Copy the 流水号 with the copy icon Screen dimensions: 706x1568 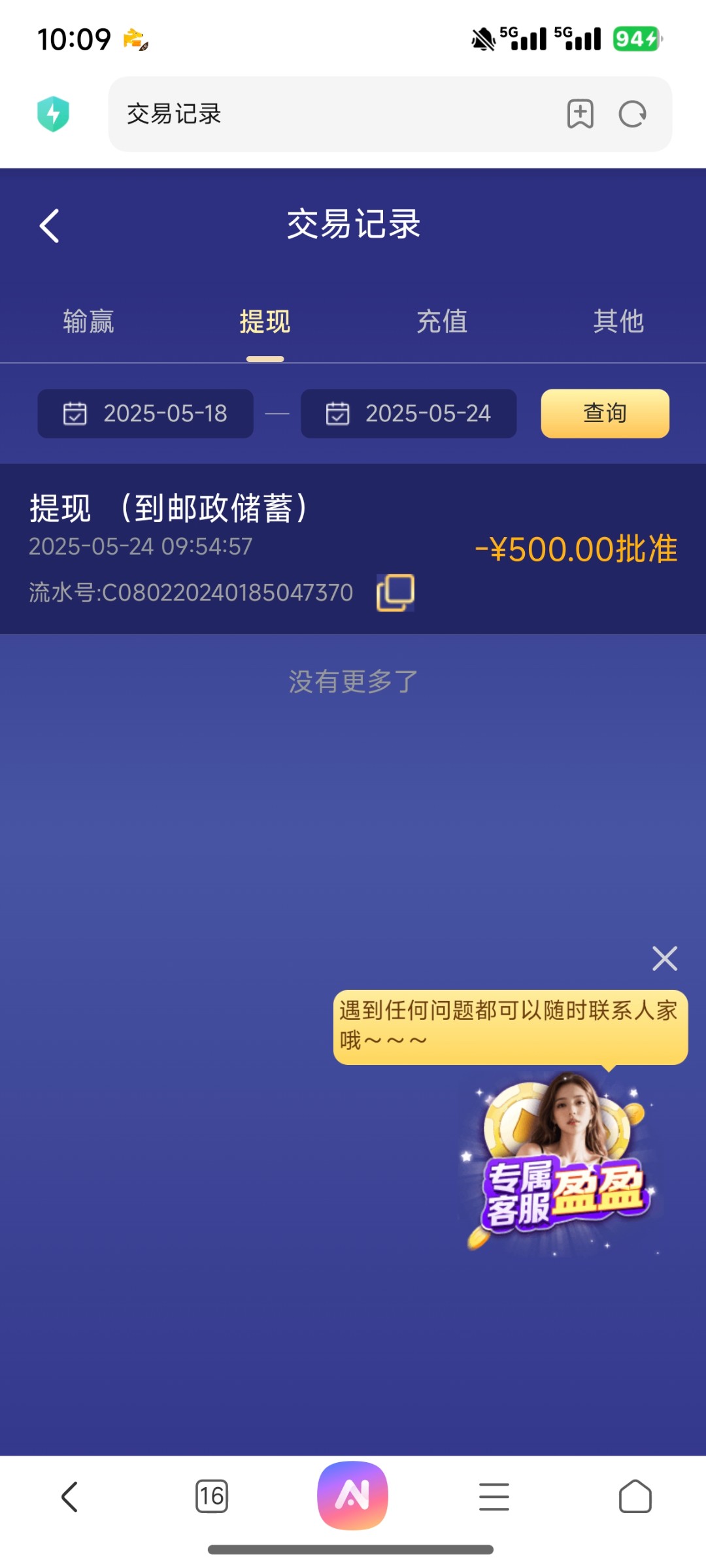tap(395, 591)
